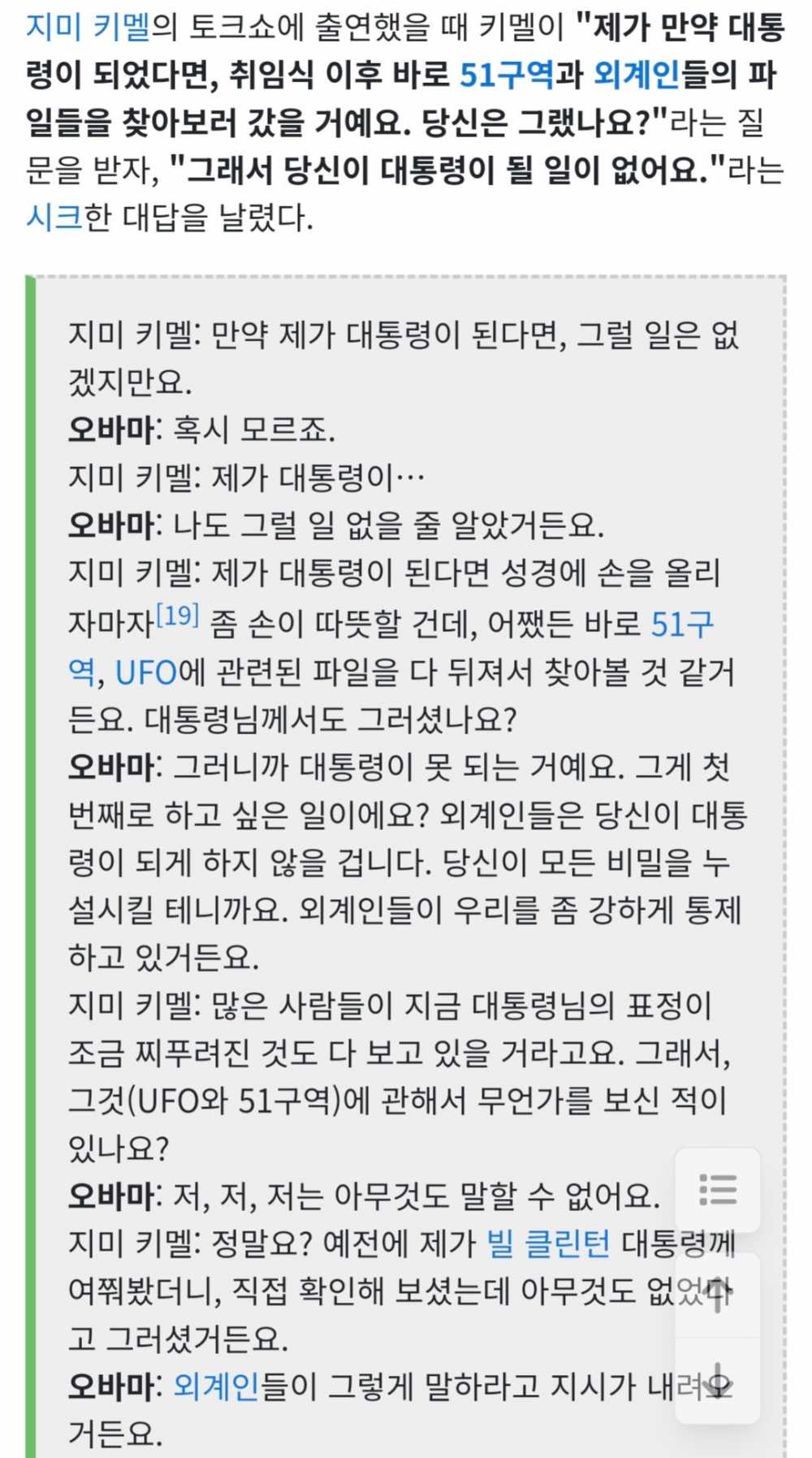Follow the 시크 link
The width and height of the screenshot is (812, 1458).
click(54, 218)
